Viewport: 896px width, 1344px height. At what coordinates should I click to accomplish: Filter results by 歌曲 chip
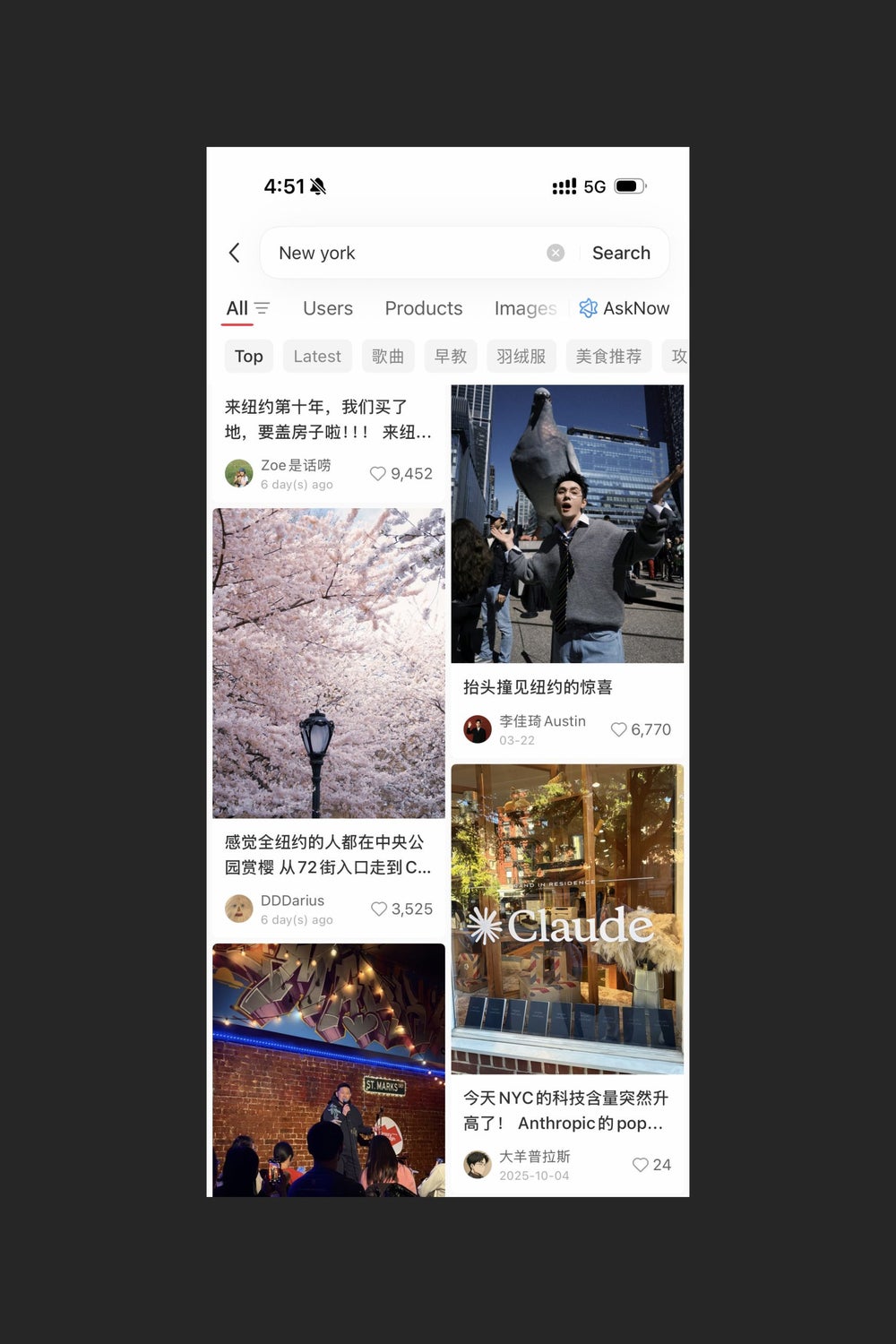click(388, 357)
